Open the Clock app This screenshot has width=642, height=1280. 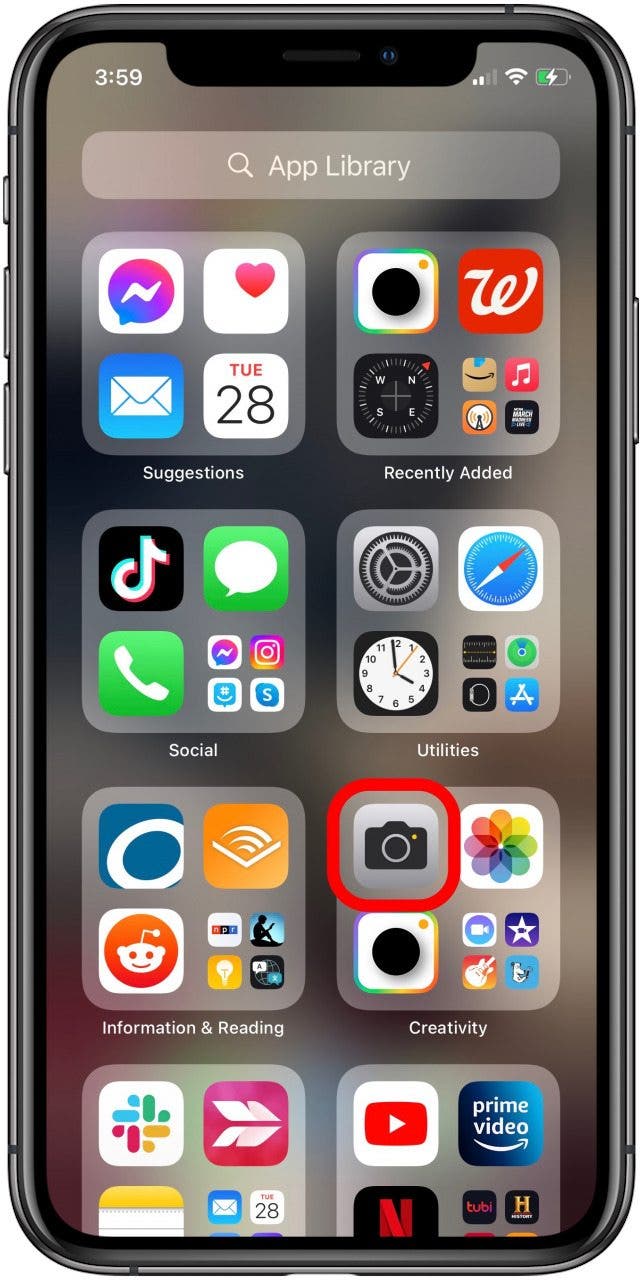pyautogui.click(x=396, y=673)
